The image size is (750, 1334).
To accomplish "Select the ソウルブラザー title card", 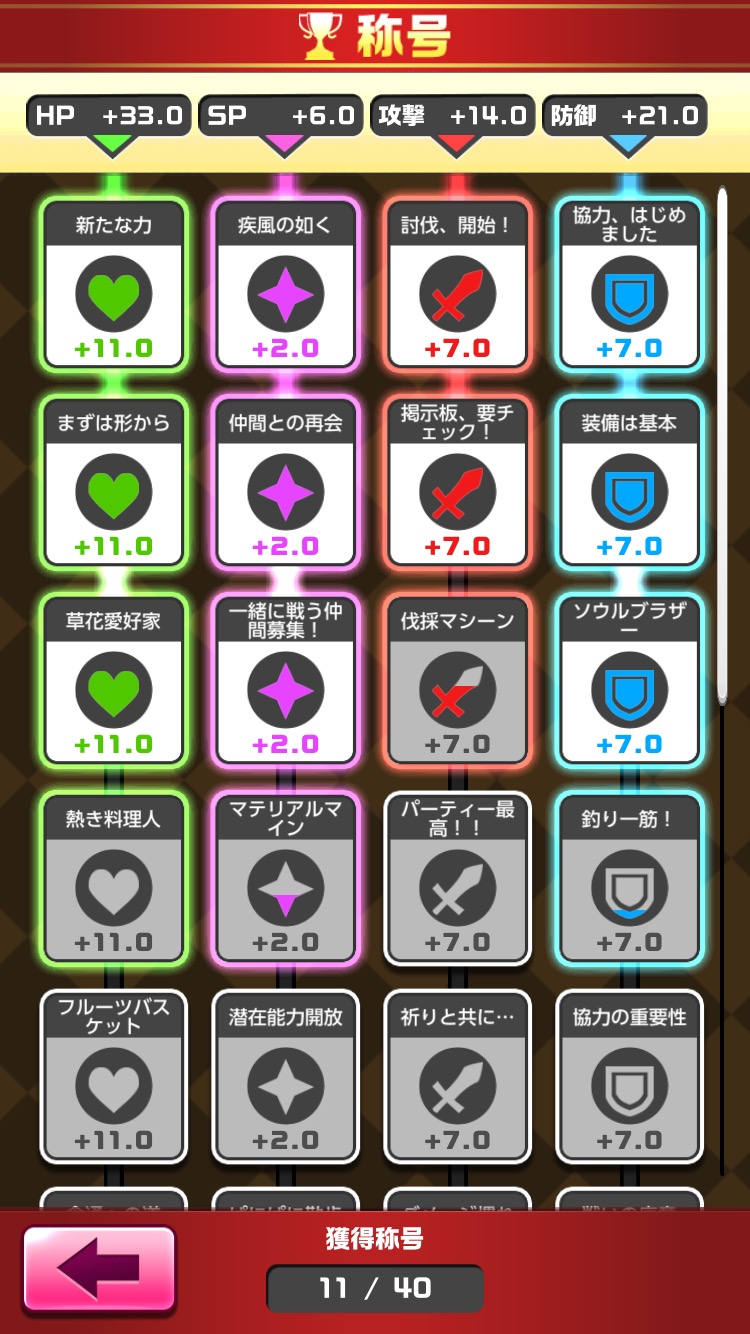I will coord(630,681).
